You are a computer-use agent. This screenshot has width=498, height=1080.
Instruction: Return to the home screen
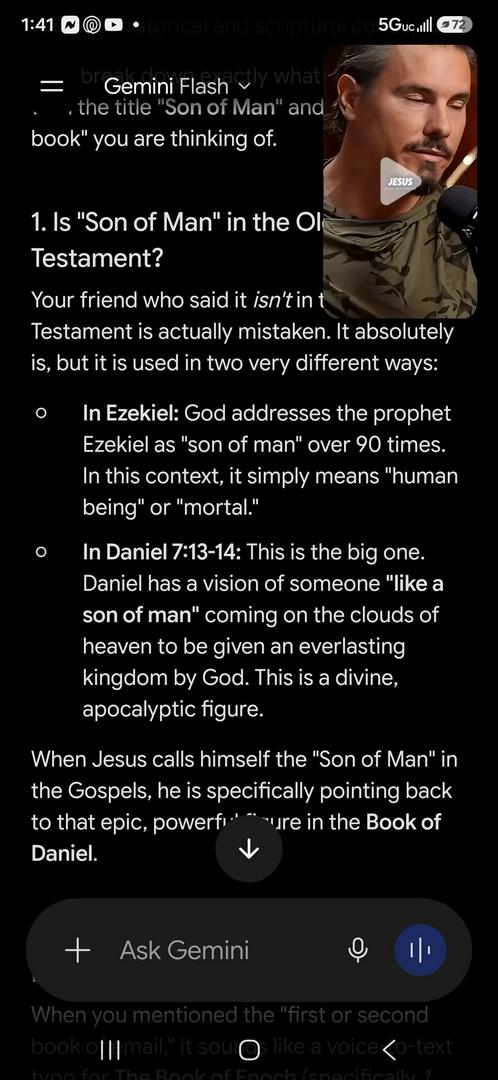[x=249, y=1050]
